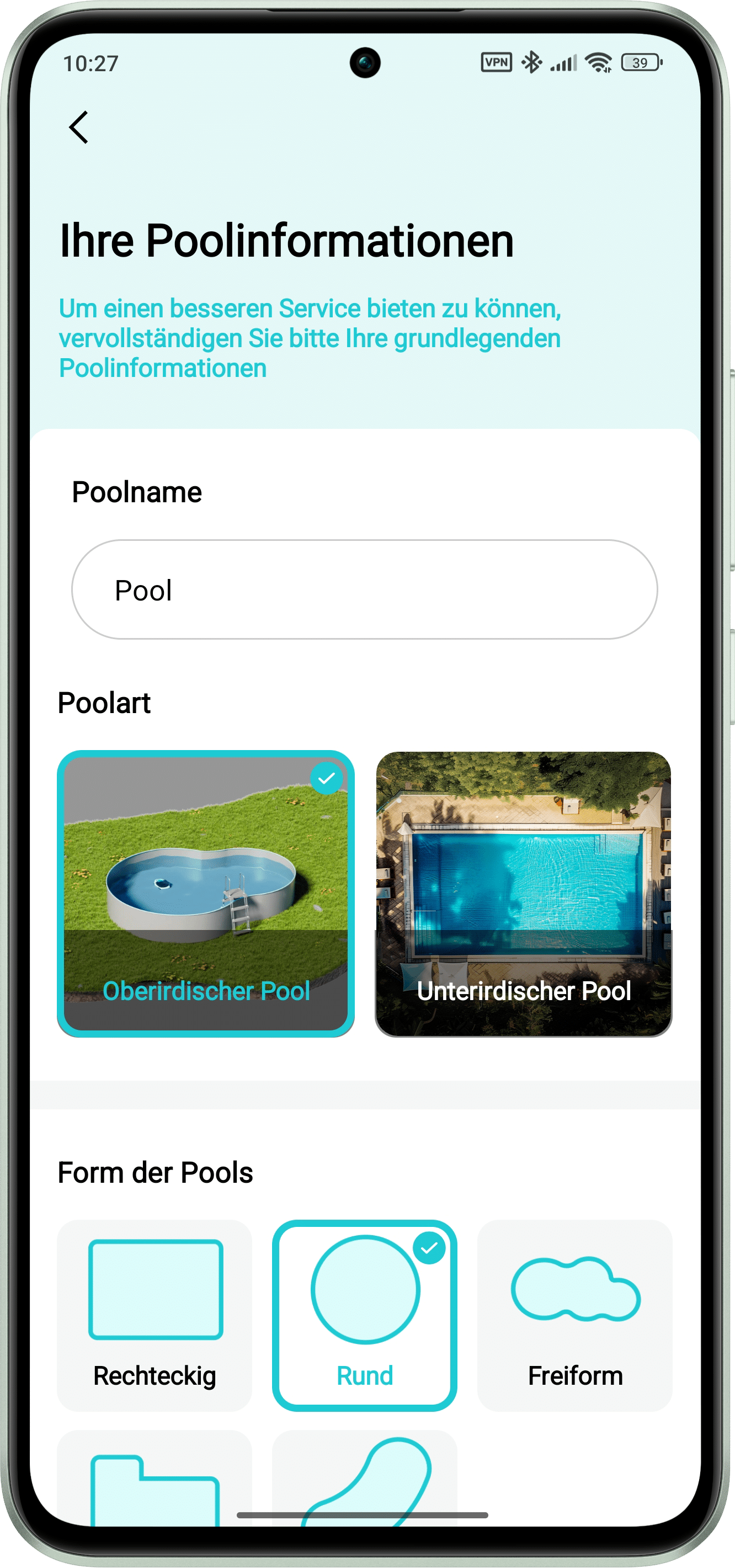The height and width of the screenshot is (1568, 735).
Task: Edit the Poolname text field
Action: click(x=364, y=589)
